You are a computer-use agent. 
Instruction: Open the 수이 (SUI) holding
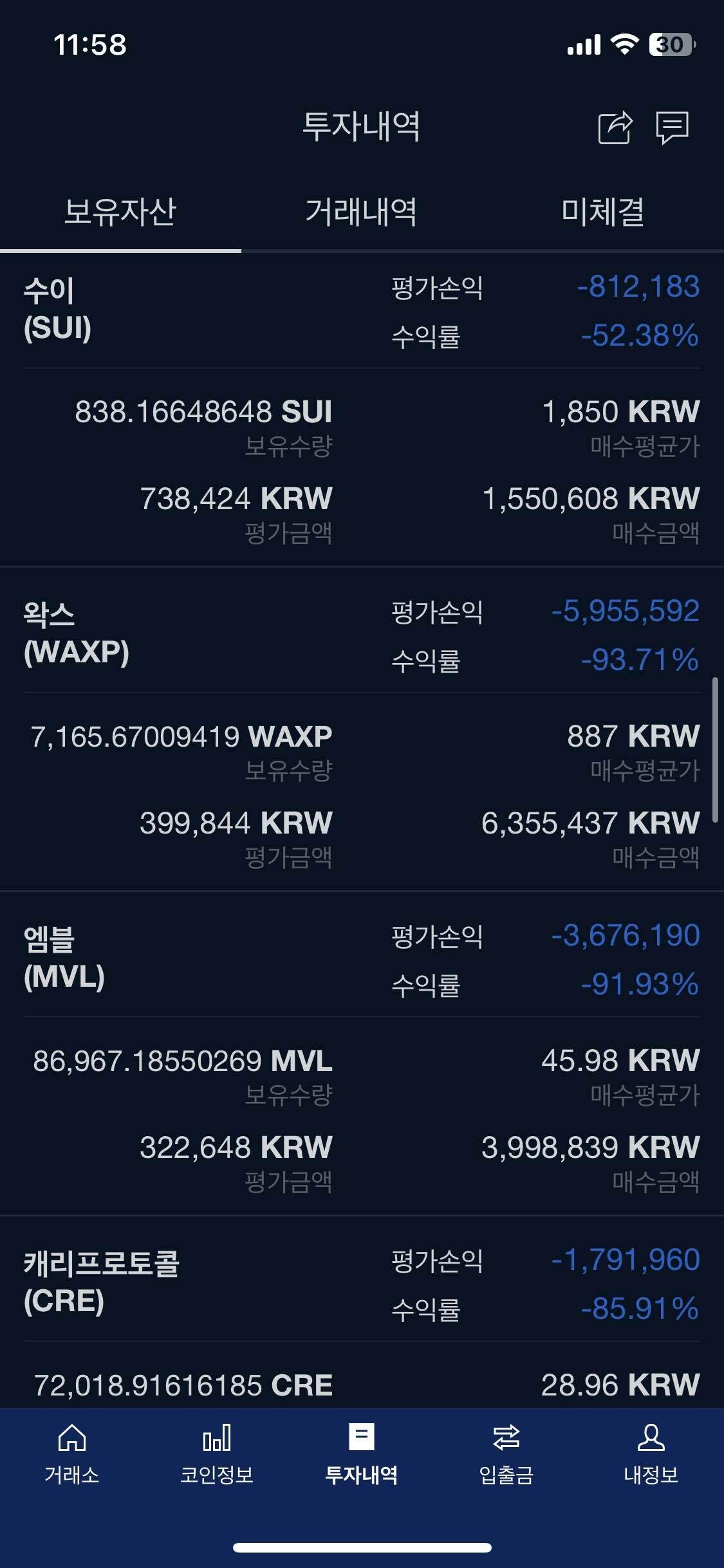58,309
